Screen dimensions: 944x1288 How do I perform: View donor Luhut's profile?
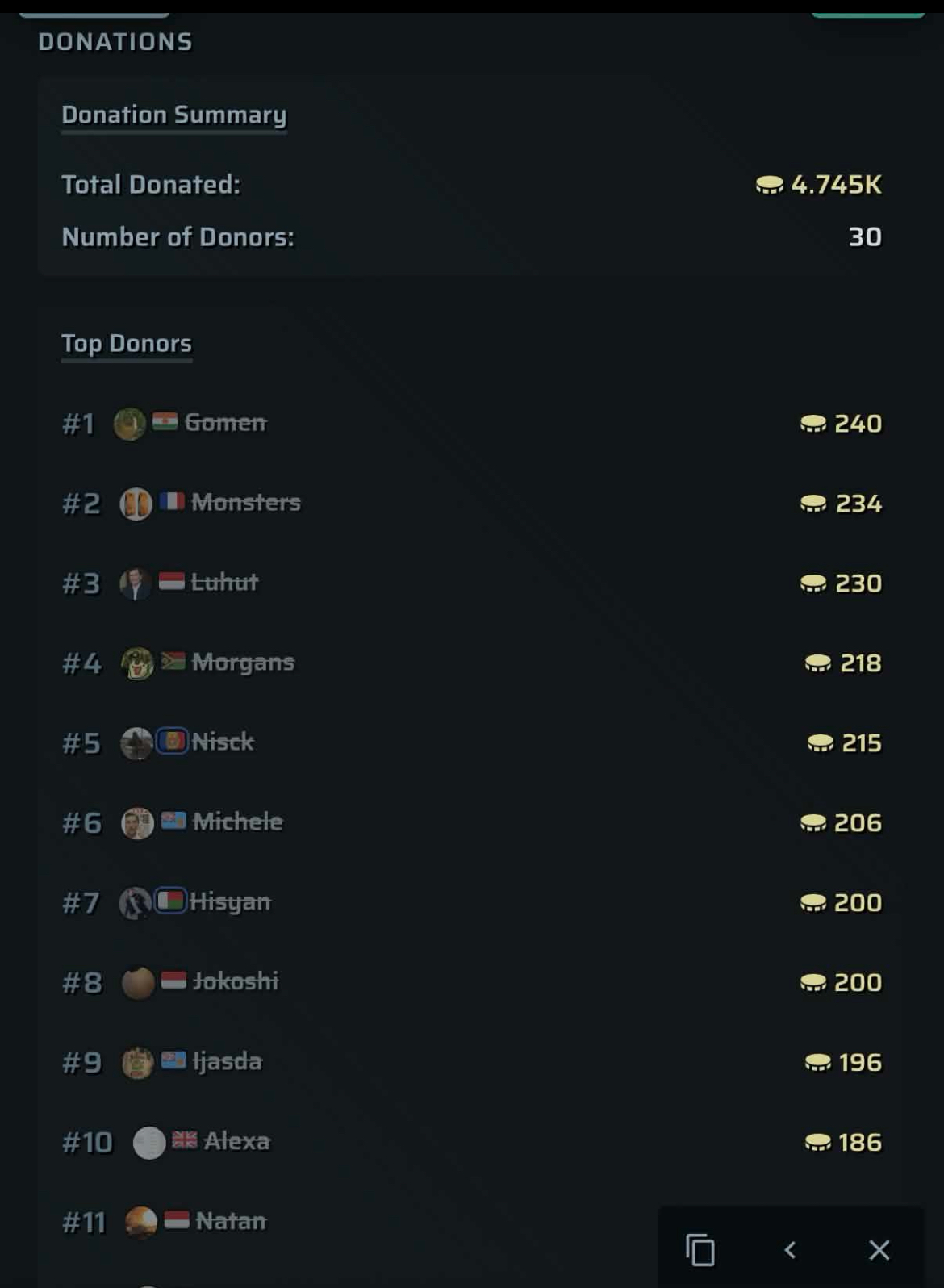click(x=224, y=583)
